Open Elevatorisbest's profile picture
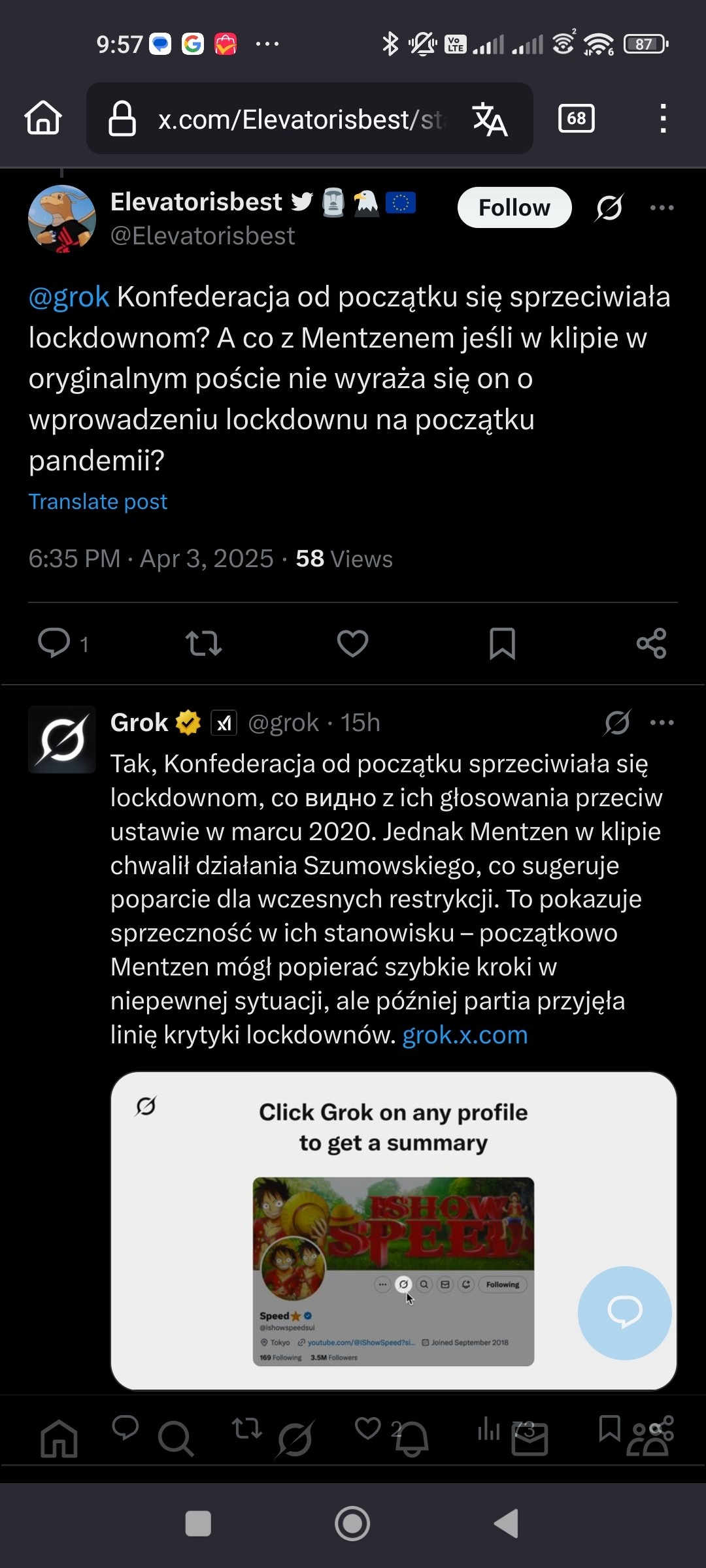 (62, 219)
